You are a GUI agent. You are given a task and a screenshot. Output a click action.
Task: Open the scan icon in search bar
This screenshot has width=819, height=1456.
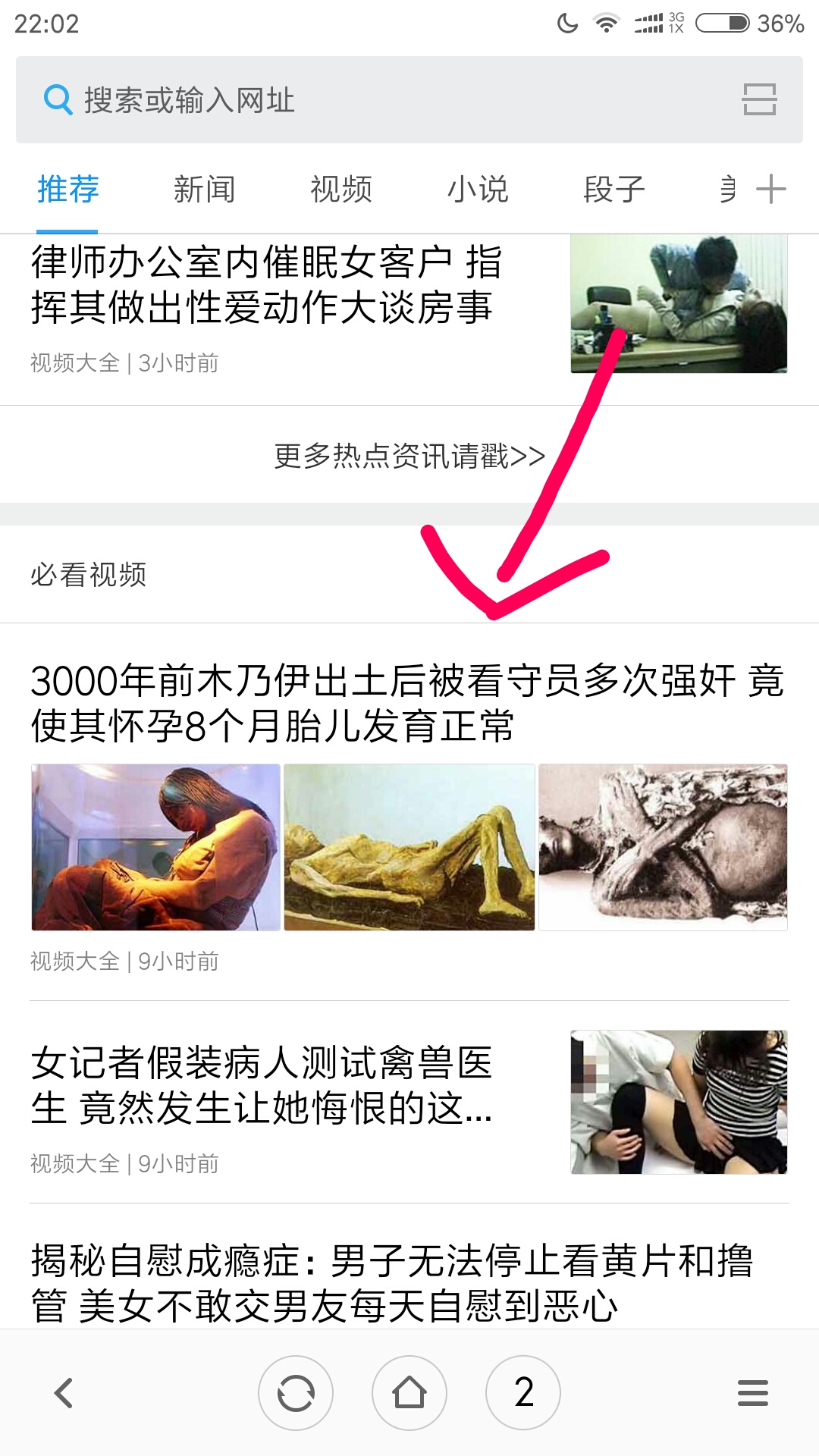pos(759,99)
